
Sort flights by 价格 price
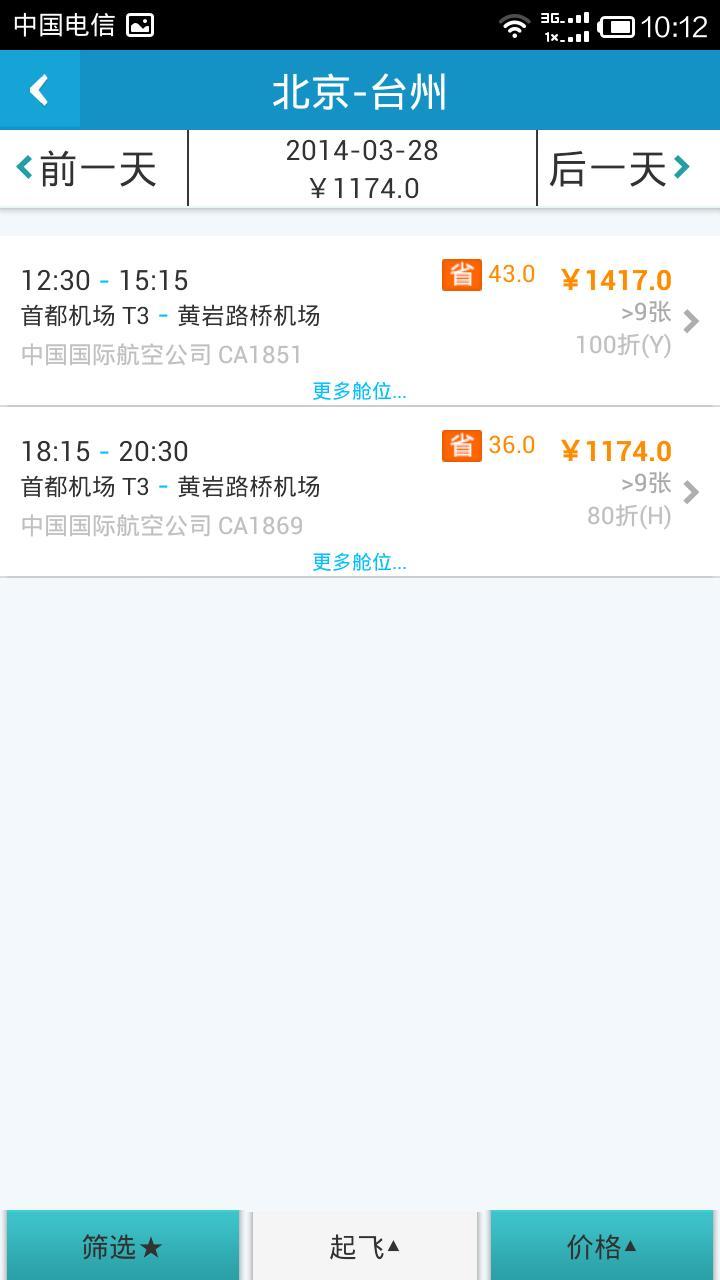click(602, 1246)
